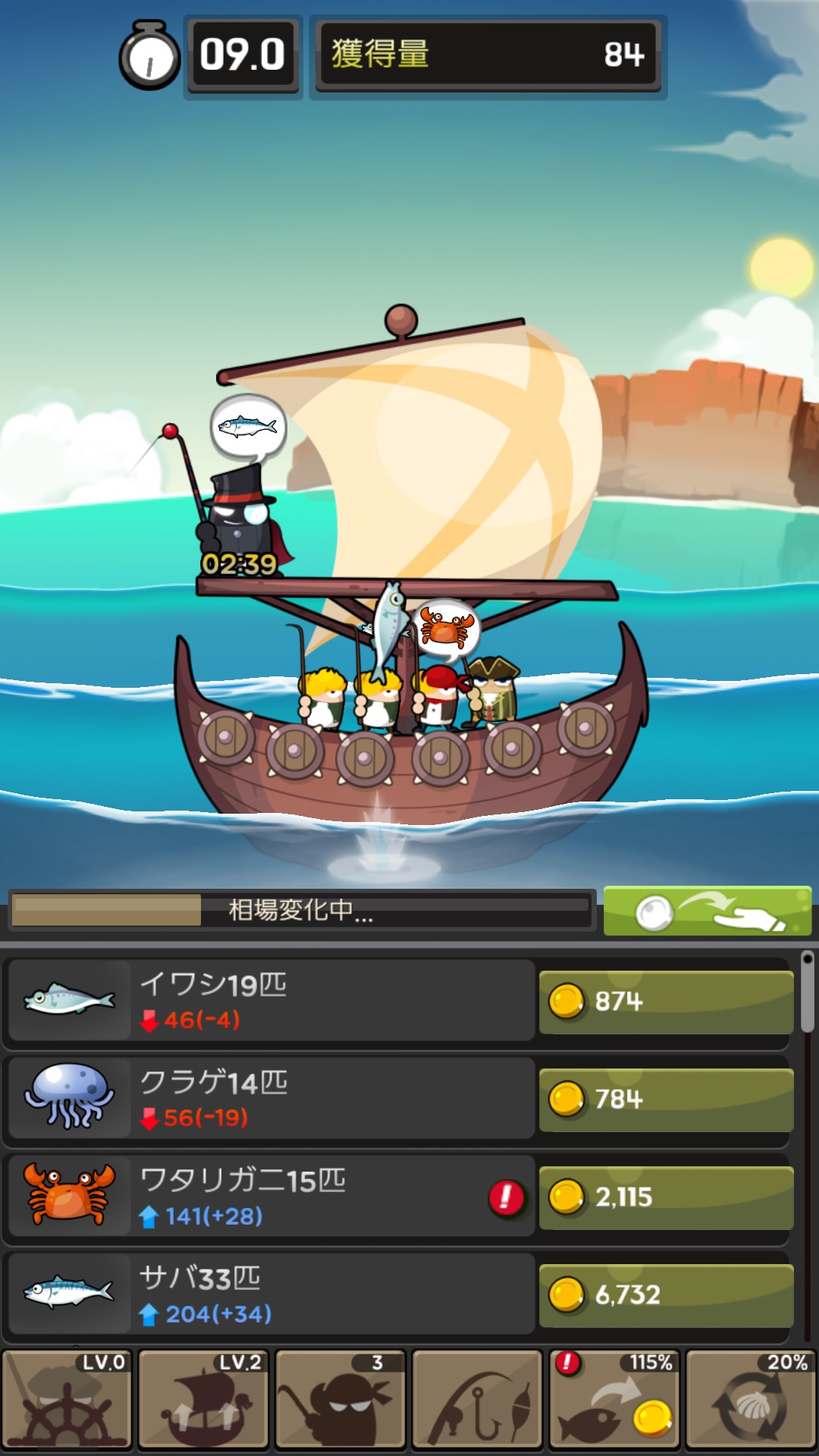819x1456 pixels.
Task: Open the ワタリガニ alert exclamation icon
Action: tap(507, 1198)
